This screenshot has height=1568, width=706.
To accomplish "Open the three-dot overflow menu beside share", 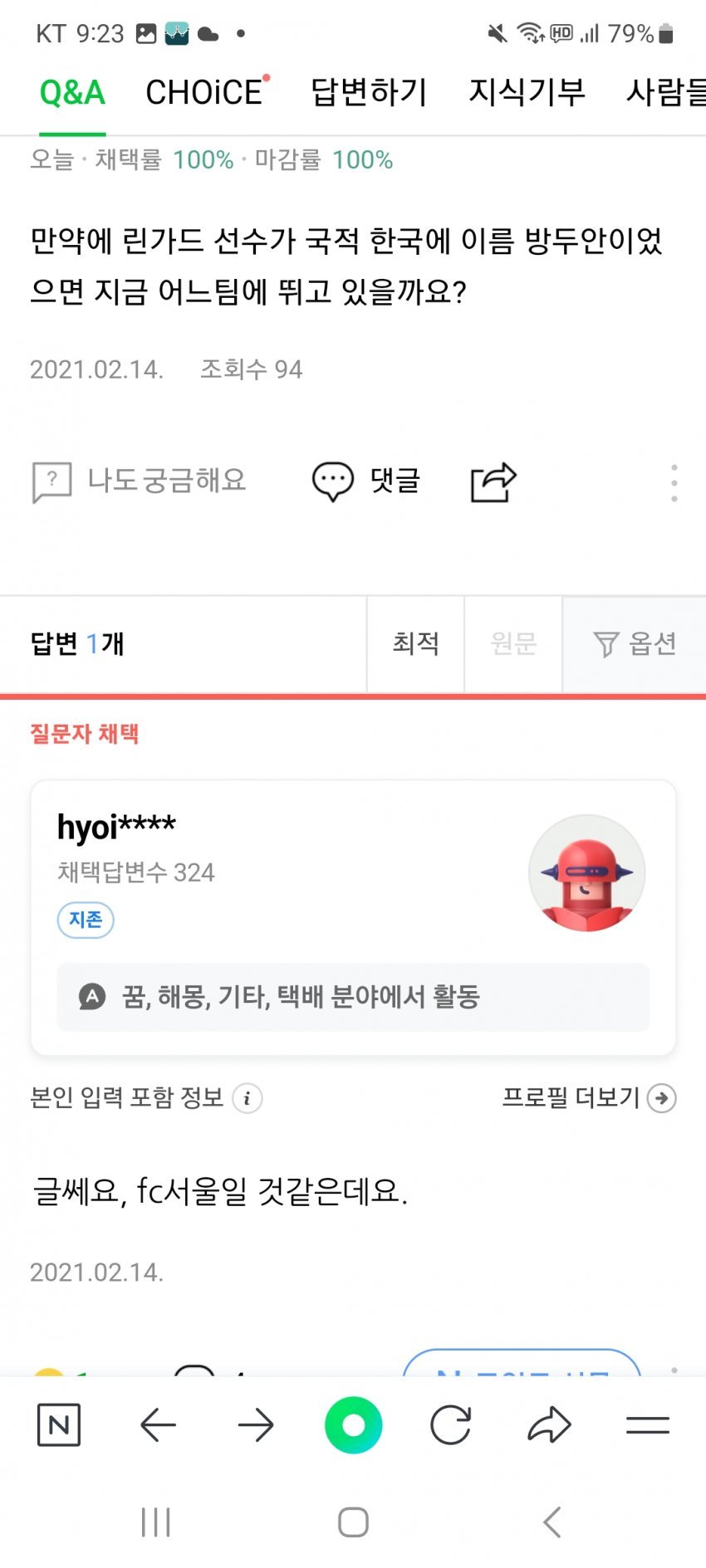I will [674, 480].
